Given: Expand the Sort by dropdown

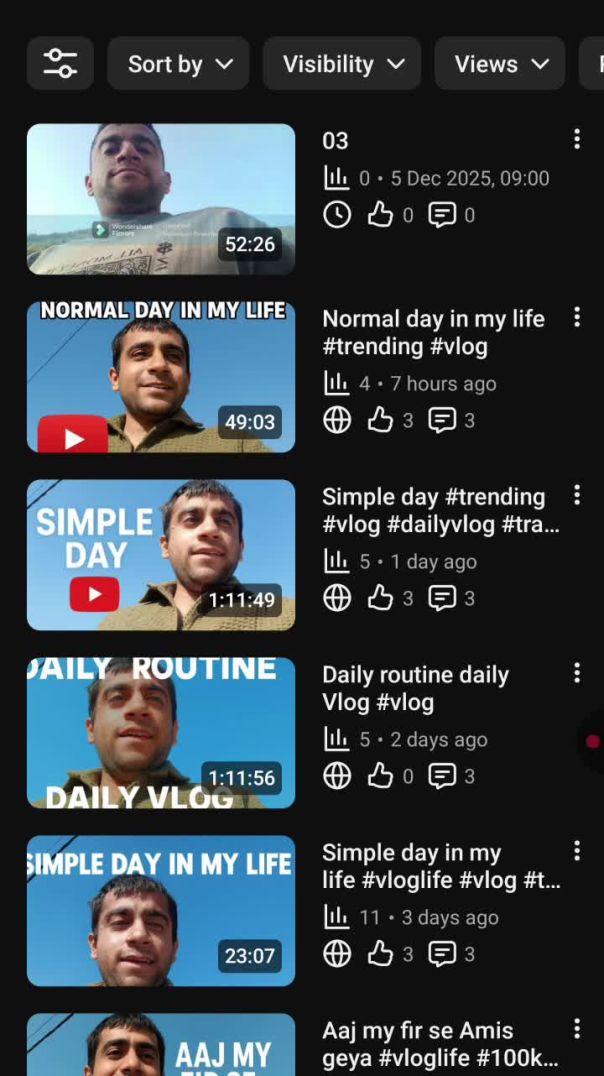Looking at the screenshot, I should tap(178, 64).
